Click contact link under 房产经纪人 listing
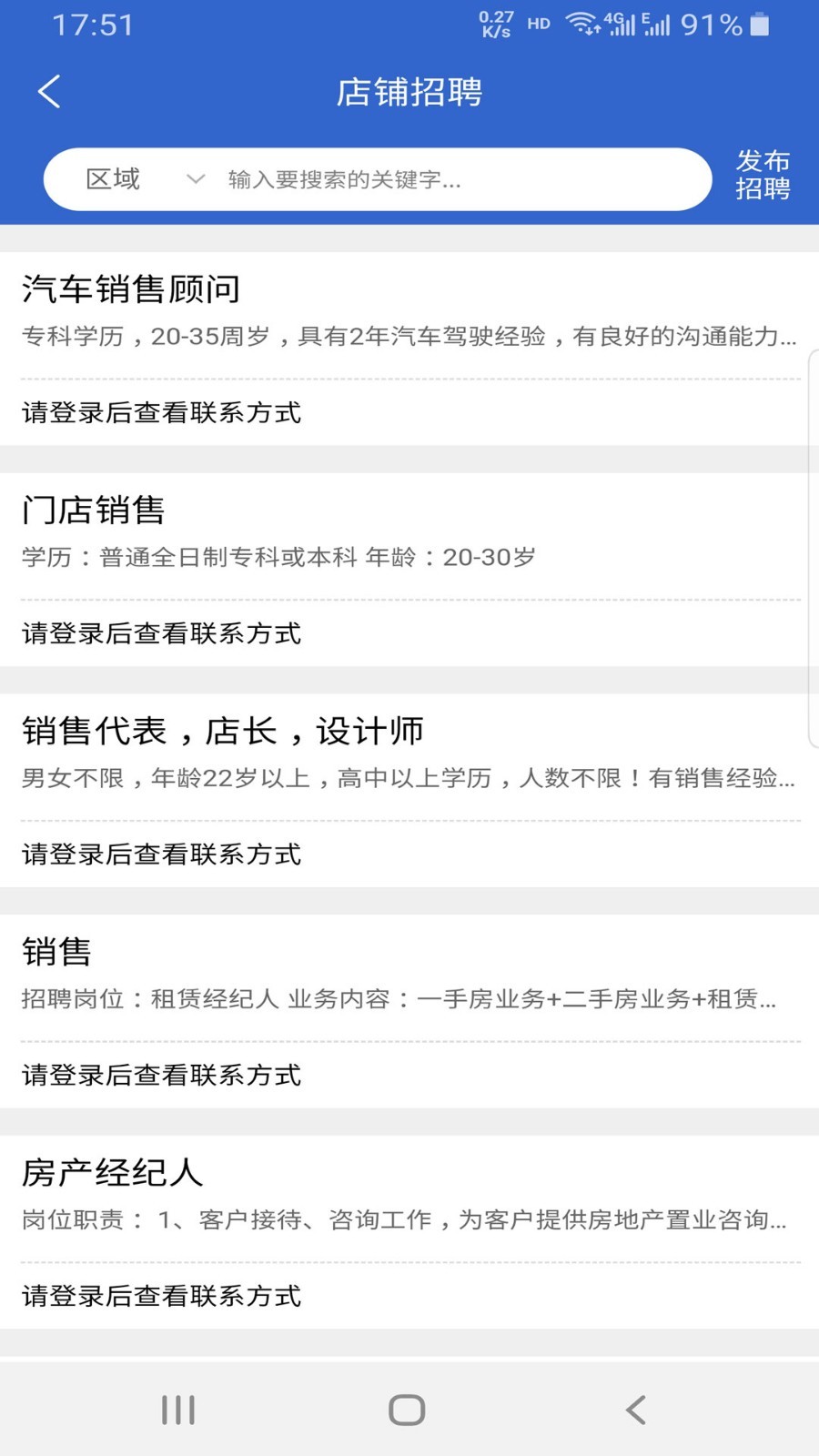 (160, 1296)
